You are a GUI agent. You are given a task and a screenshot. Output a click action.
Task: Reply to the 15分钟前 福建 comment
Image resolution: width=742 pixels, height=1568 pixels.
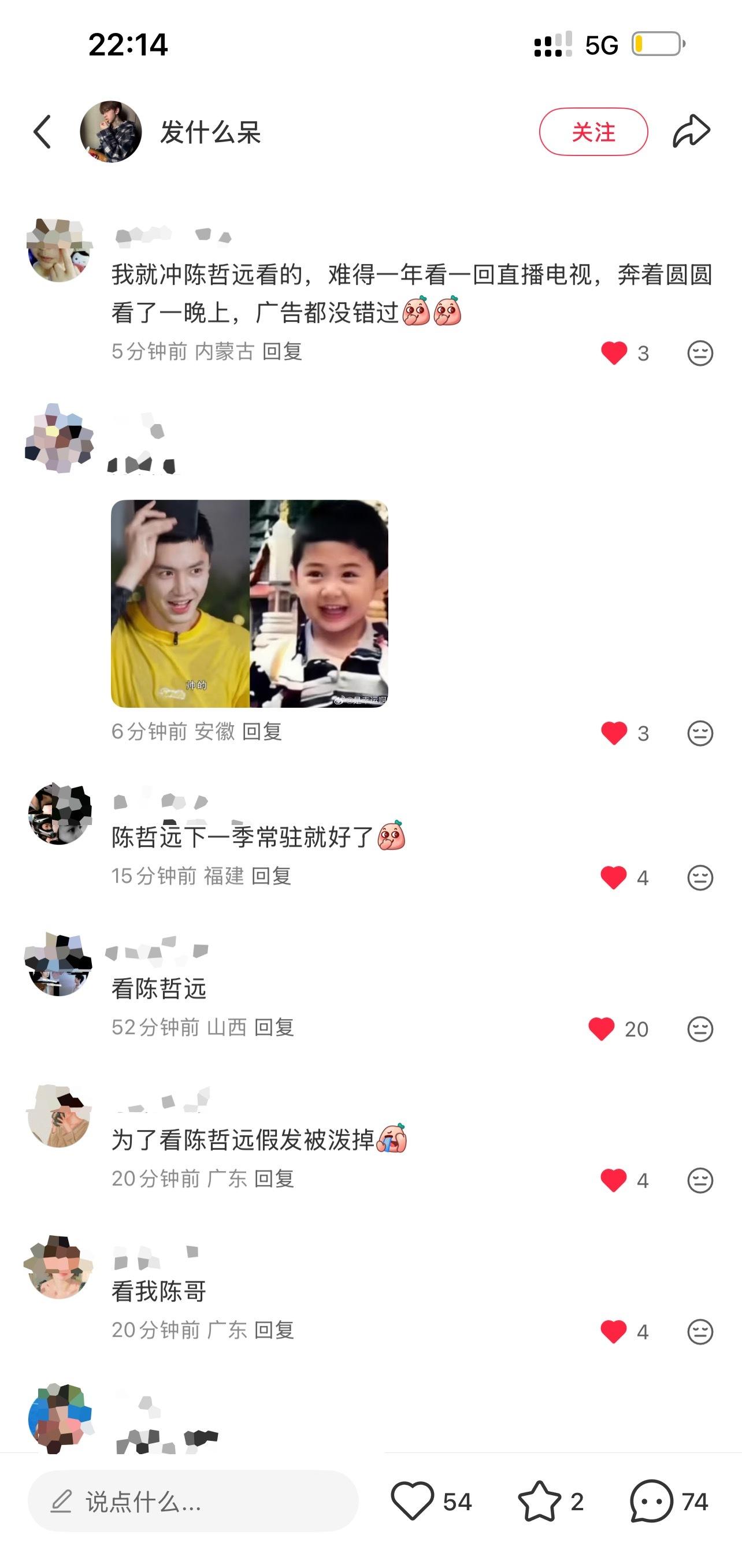272,876
